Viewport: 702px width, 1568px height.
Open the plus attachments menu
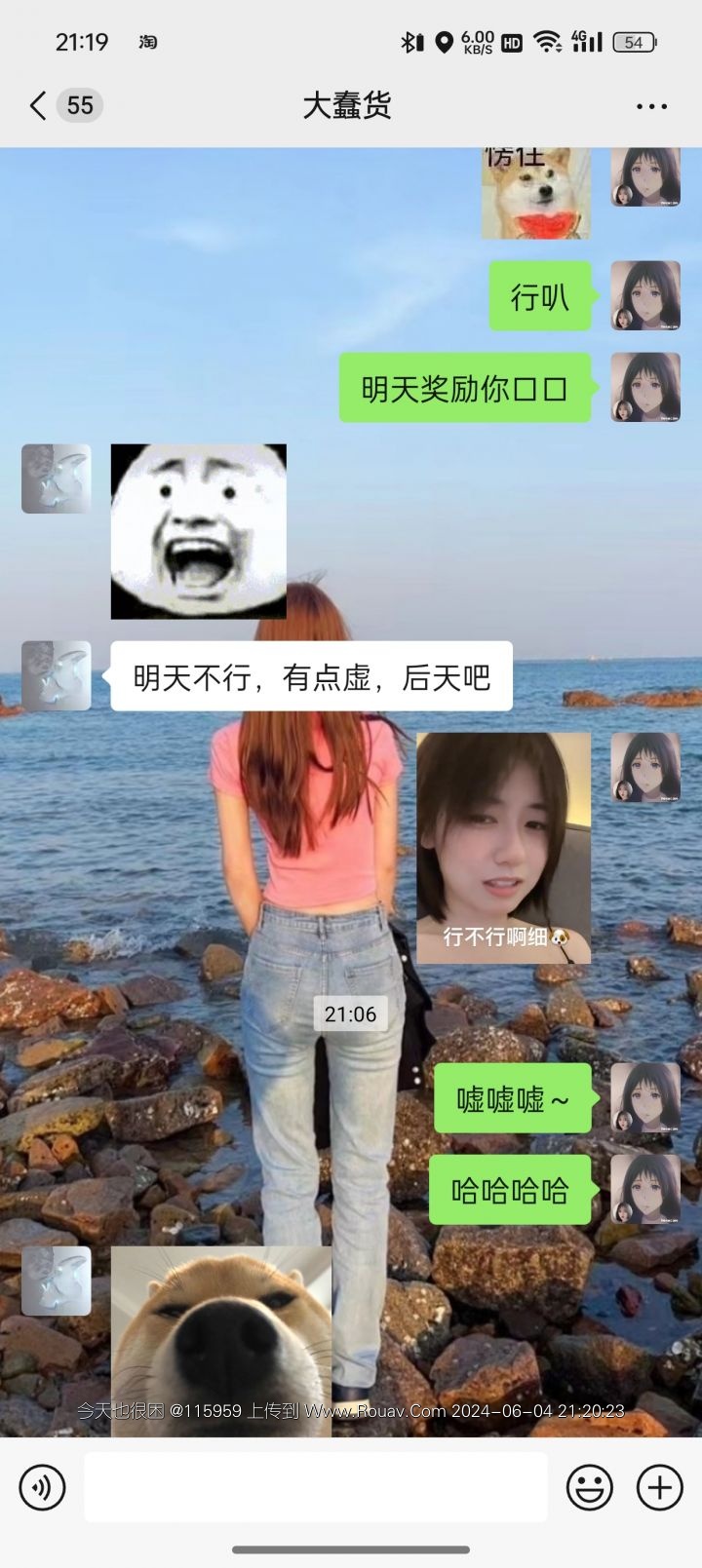tap(660, 1487)
